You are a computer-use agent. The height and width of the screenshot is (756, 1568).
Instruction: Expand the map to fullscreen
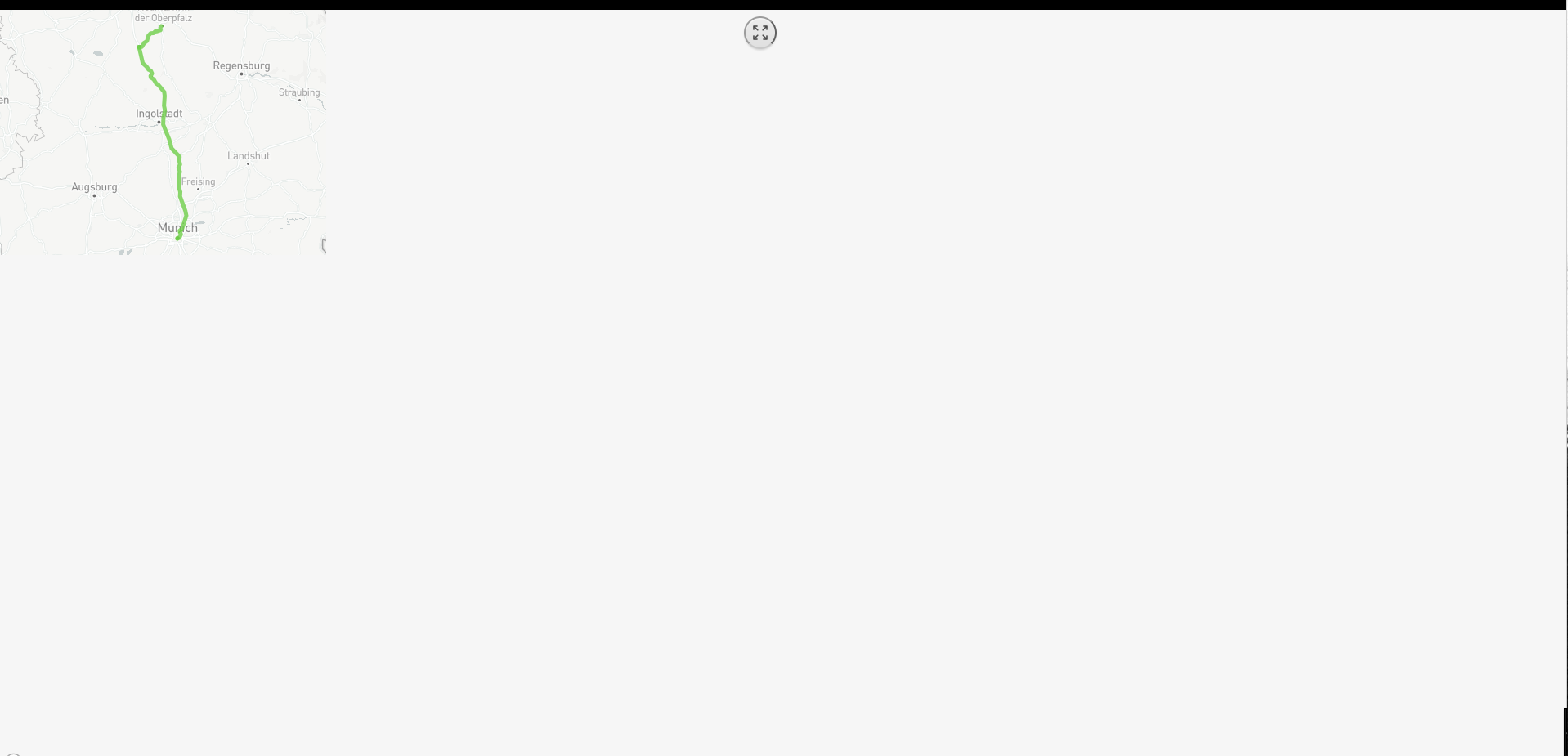pyautogui.click(x=759, y=33)
